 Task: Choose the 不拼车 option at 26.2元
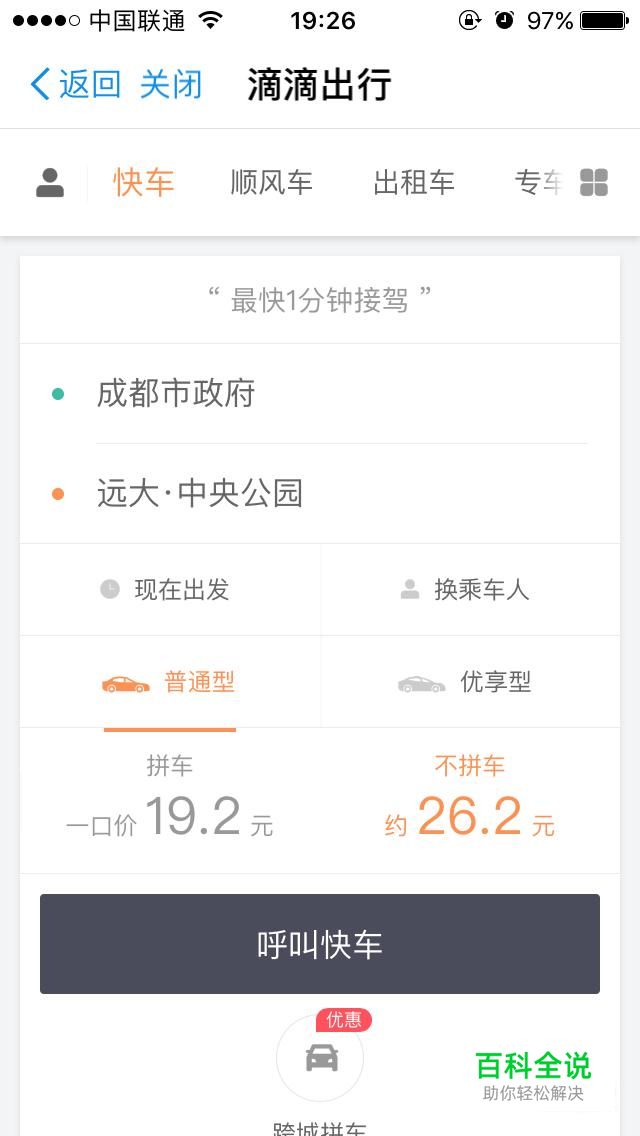(470, 798)
